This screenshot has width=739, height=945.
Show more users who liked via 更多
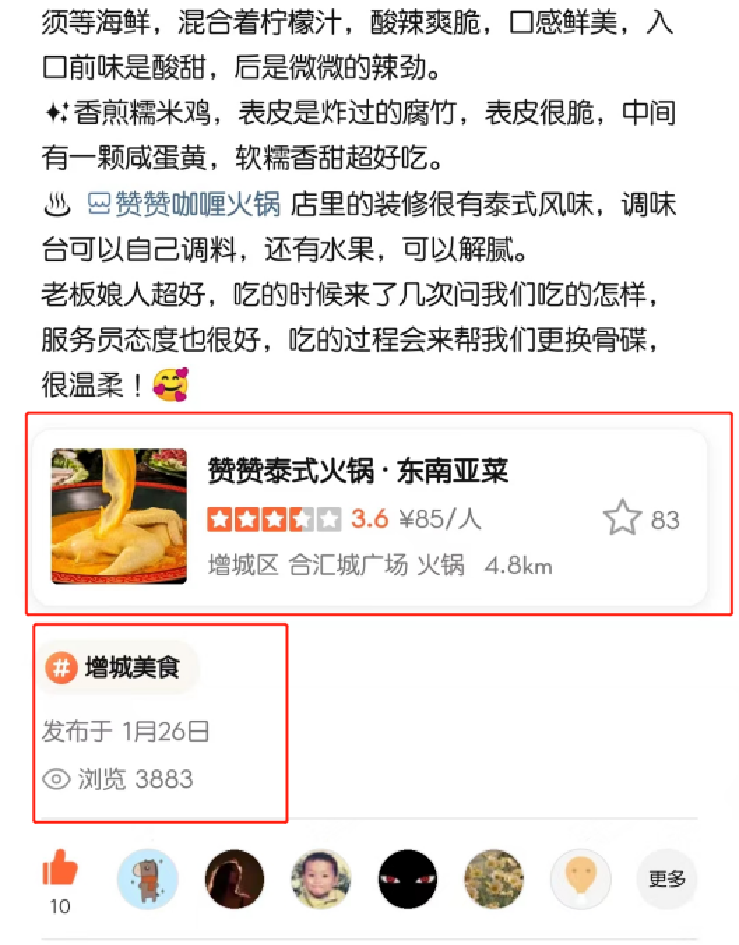point(667,879)
